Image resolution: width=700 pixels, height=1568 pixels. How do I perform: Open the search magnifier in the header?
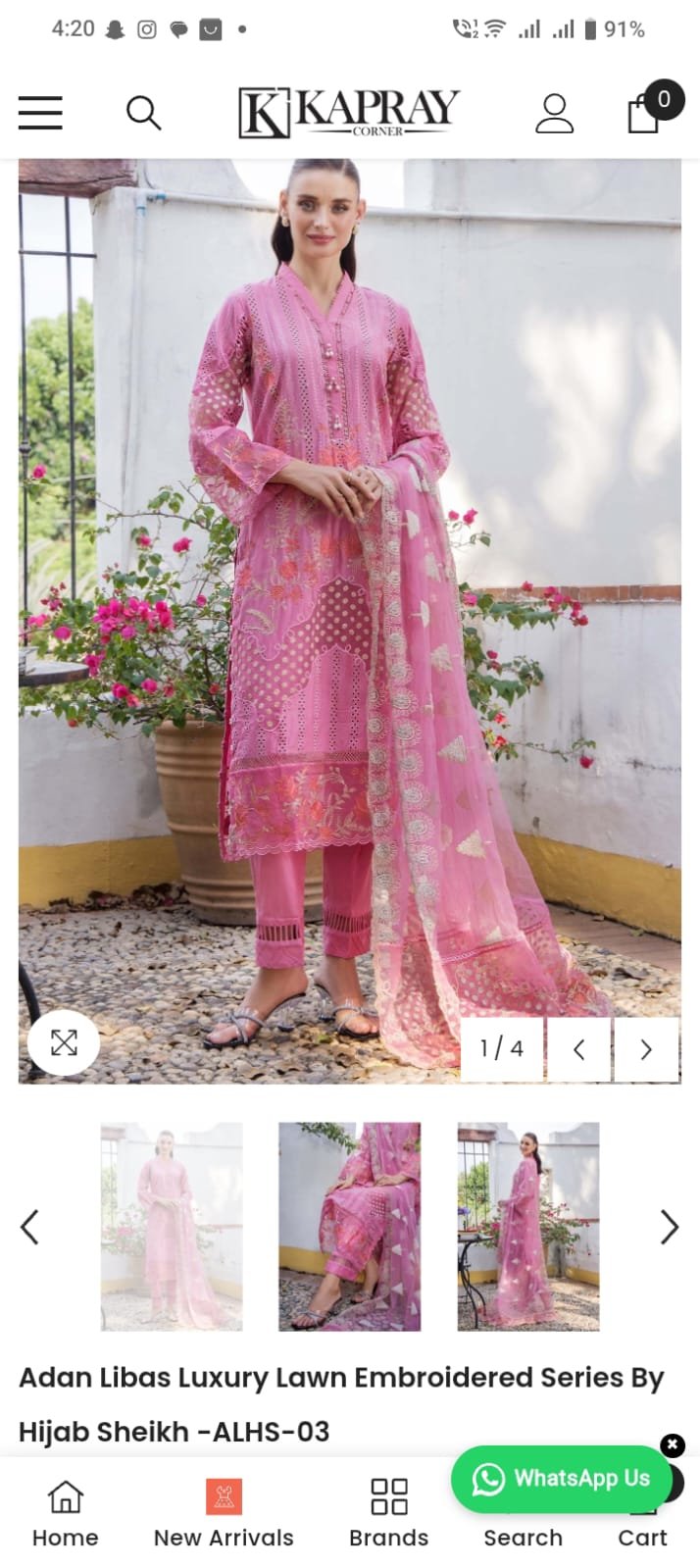click(x=143, y=113)
